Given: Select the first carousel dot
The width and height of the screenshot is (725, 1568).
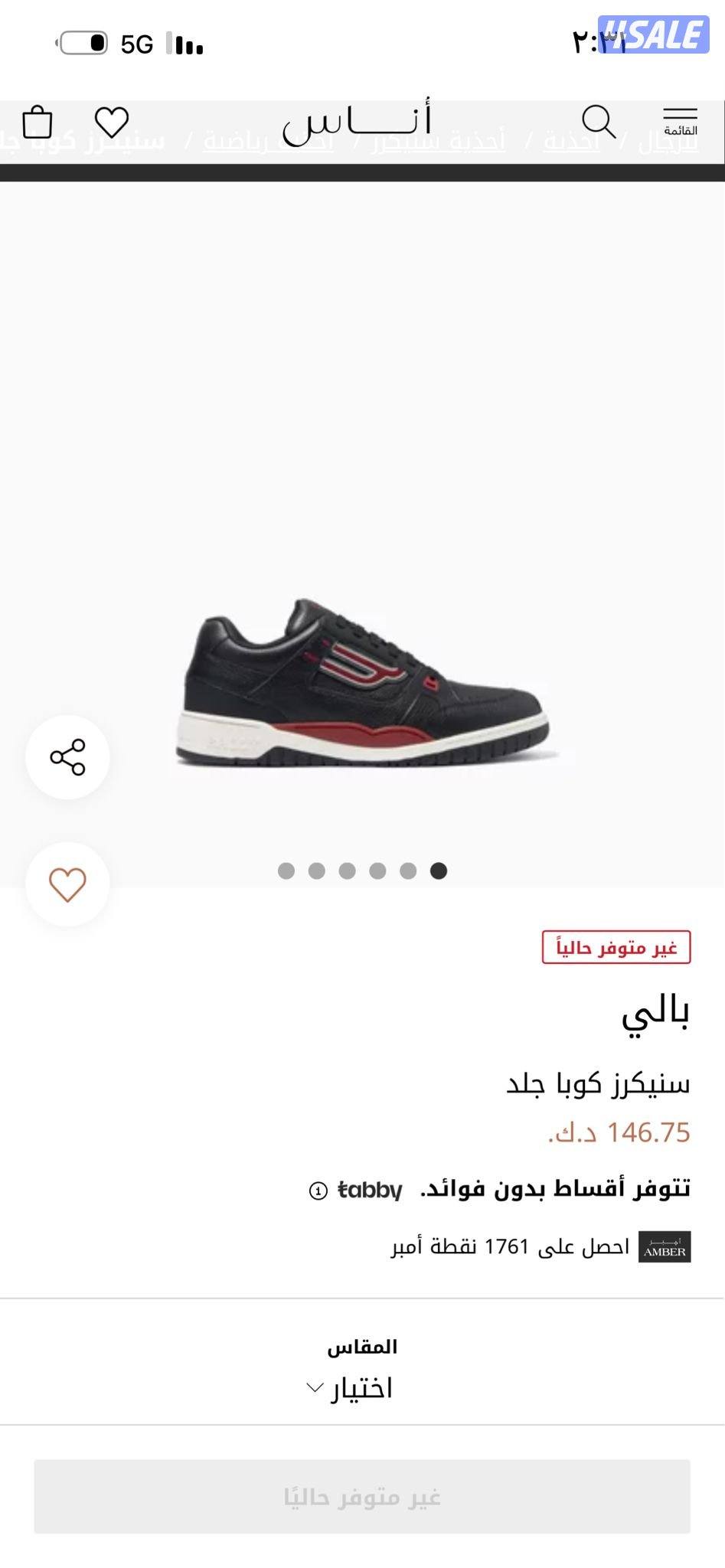Looking at the screenshot, I should [288, 871].
